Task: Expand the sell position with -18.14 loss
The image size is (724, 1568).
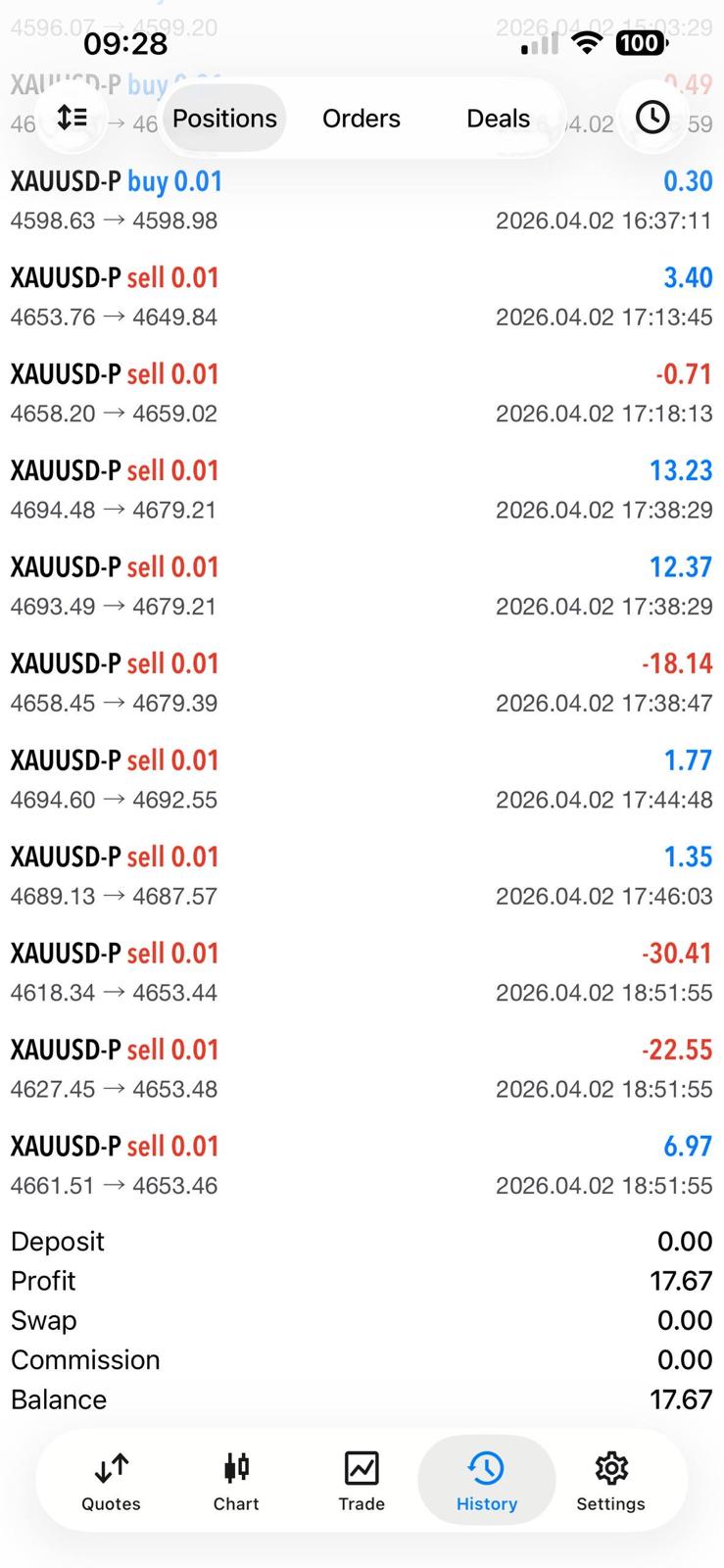Action: [362, 683]
